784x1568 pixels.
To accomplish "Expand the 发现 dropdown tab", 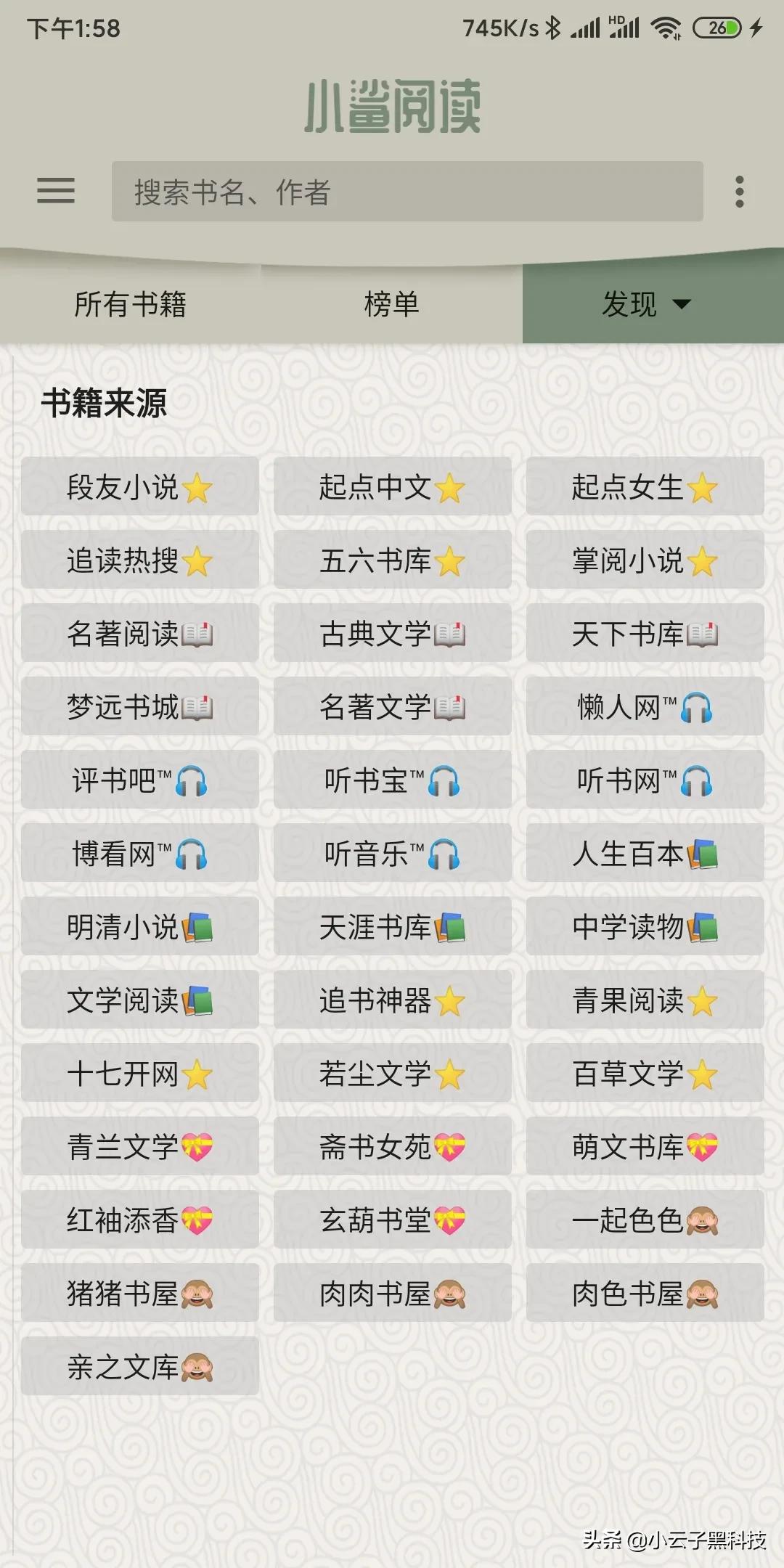I will [x=646, y=304].
